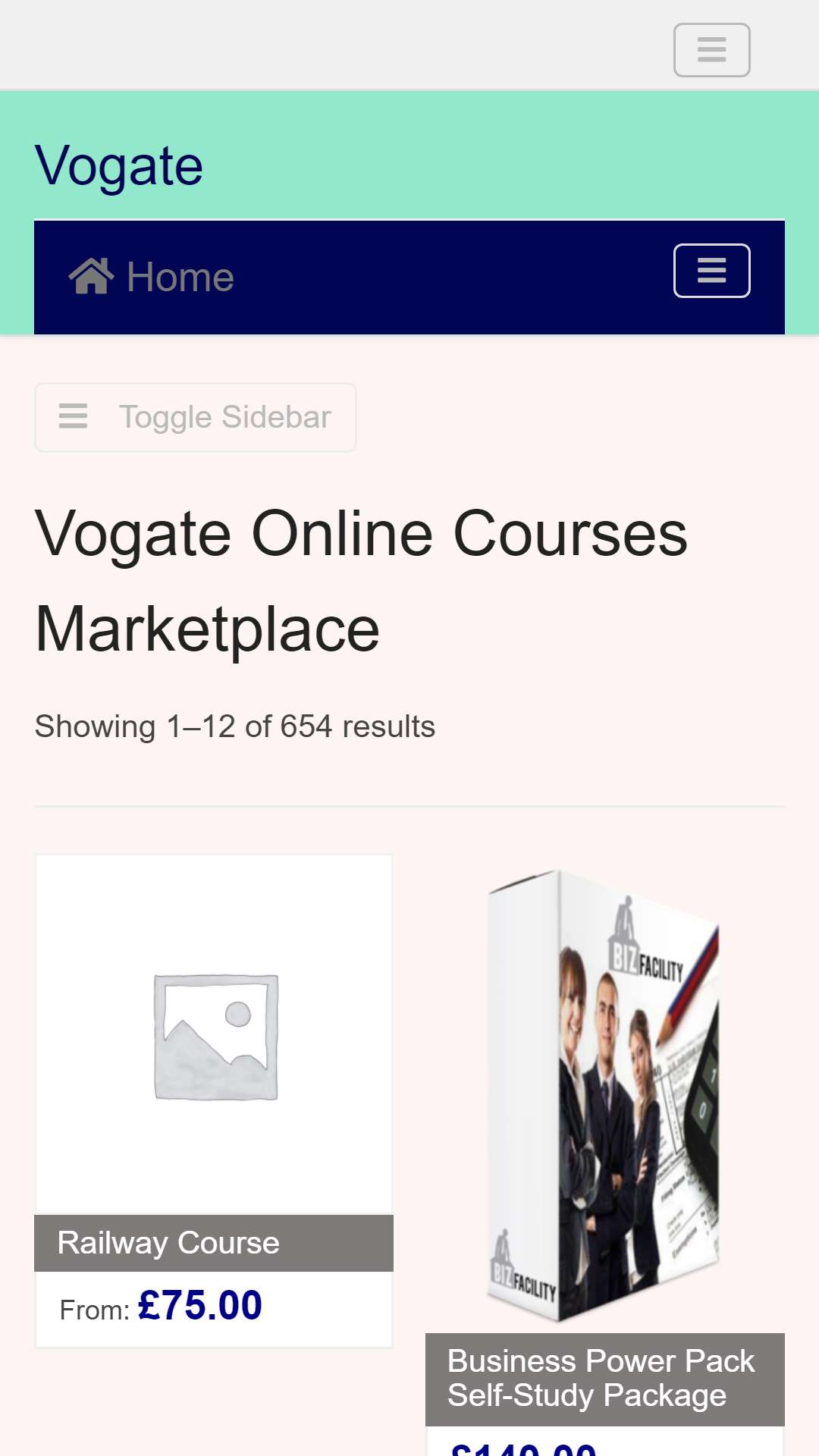Open the Railway Course product card
This screenshot has width=819, height=1456.
[x=214, y=1101]
